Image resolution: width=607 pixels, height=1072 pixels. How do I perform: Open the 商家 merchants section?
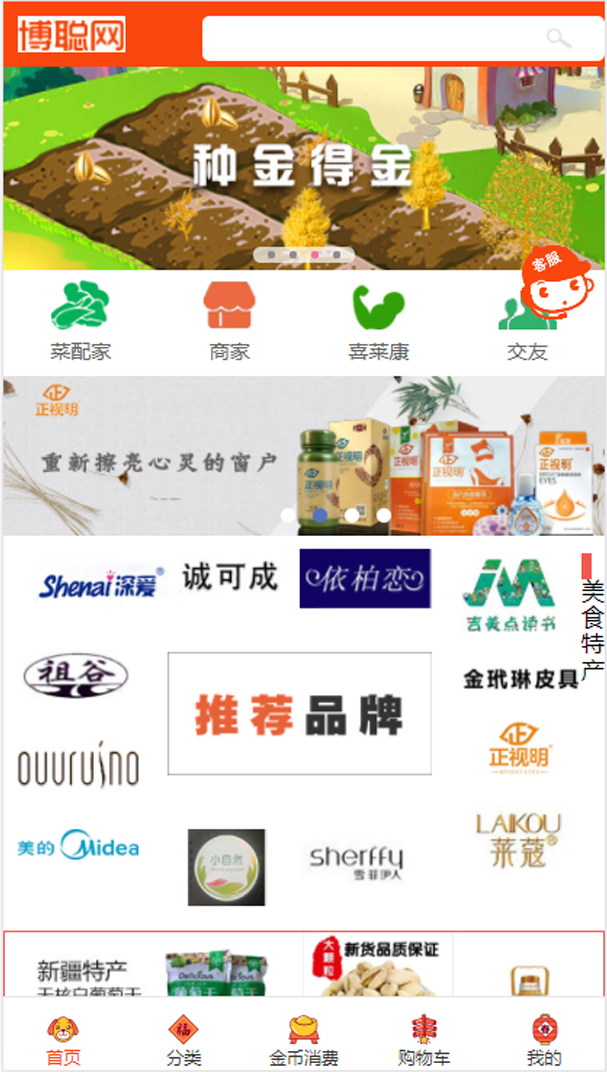[229, 320]
